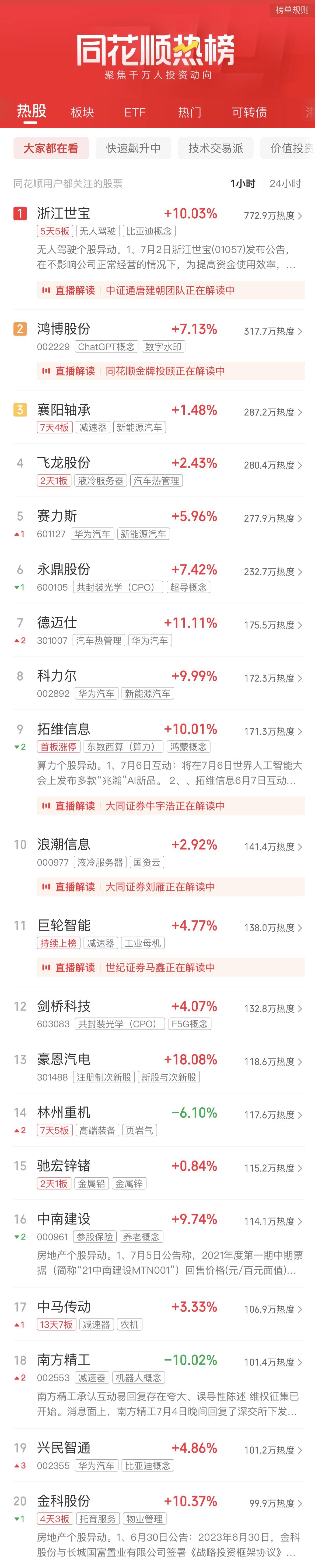The width and height of the screenshot is (315, 1568).
Task: Switch to the 板块 tab
Action: tap(82, 112)
